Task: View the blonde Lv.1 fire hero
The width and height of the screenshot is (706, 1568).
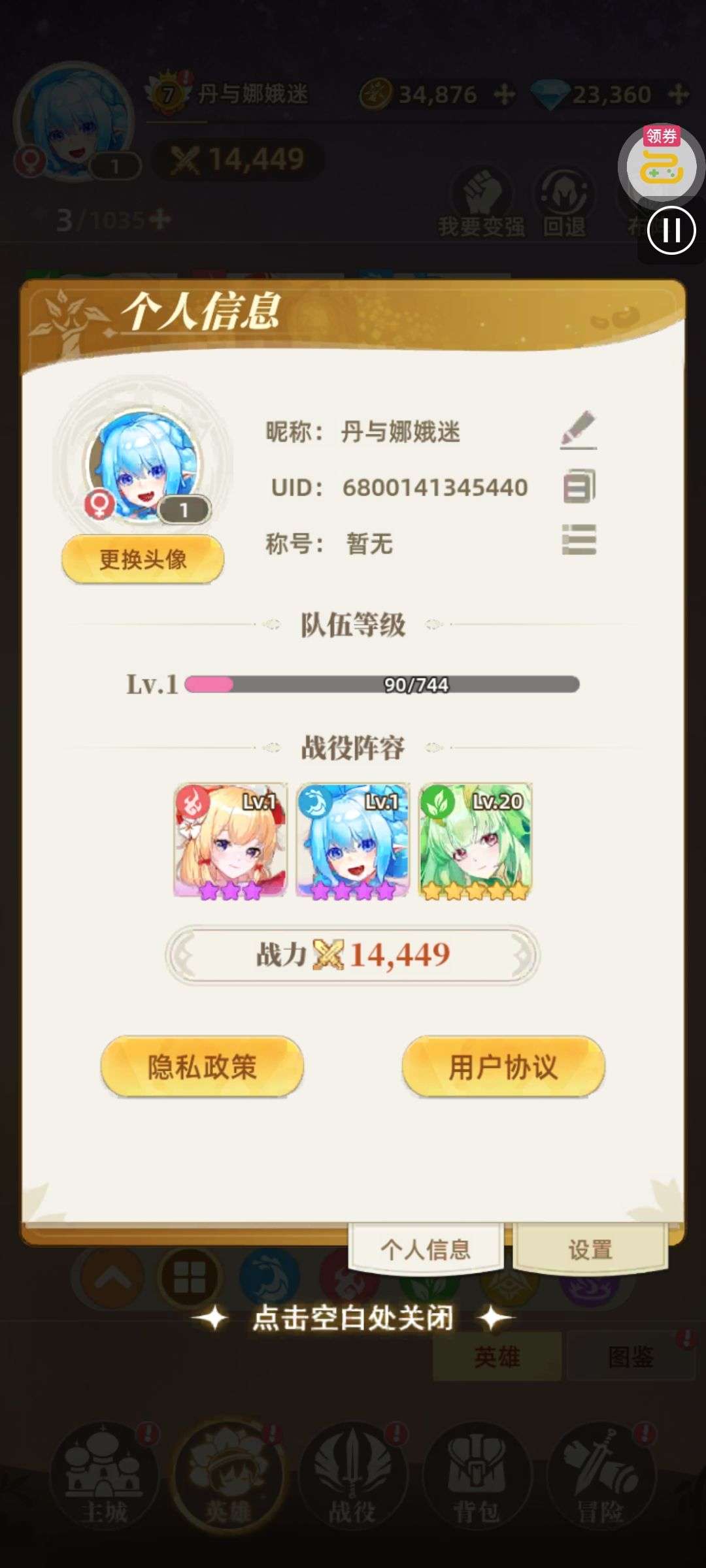Action: pos(230,841)
